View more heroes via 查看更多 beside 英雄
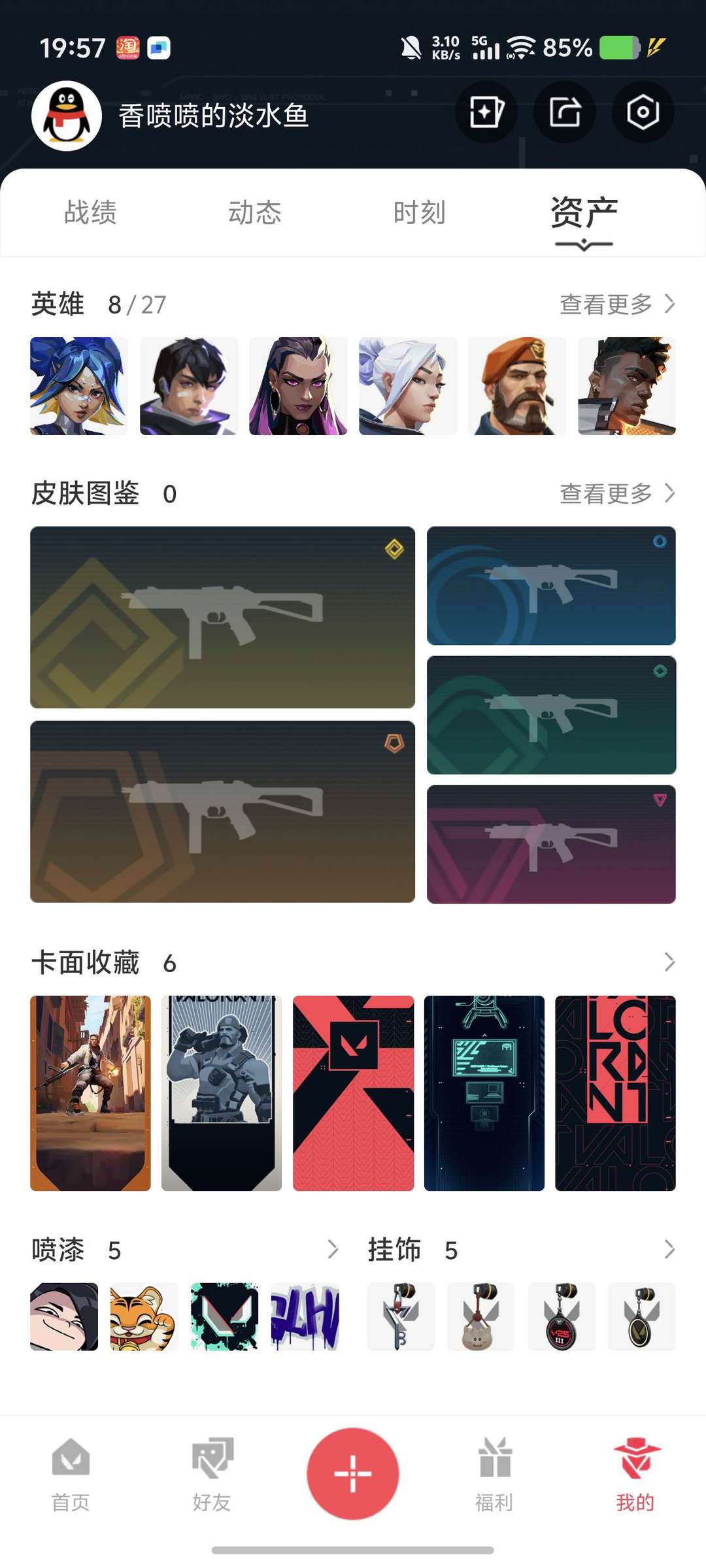Viewport: 706px width, 1568px height. click(x=617, y=304)
